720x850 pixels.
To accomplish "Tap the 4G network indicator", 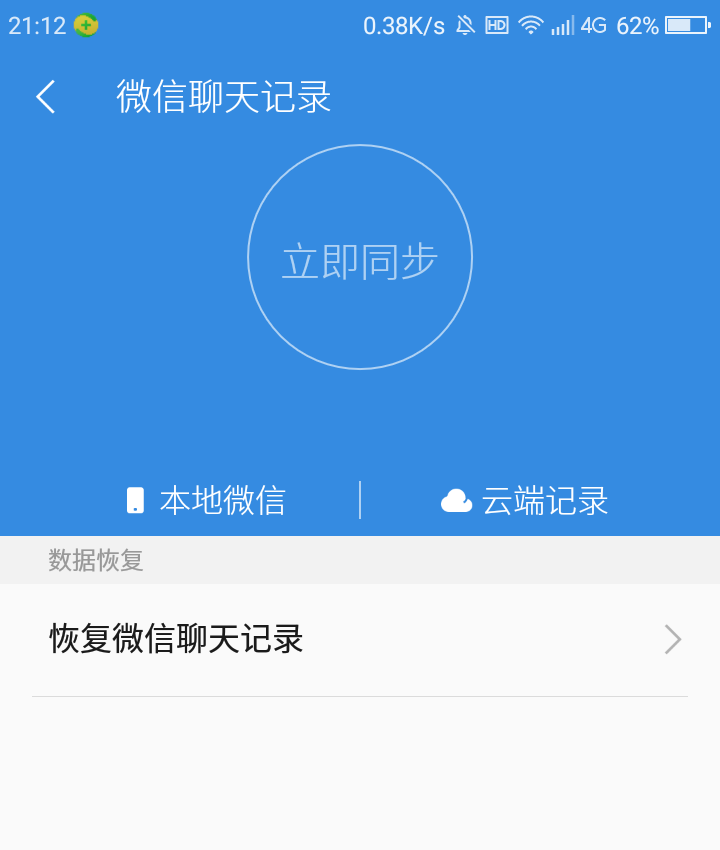I will [x=592, y=24].
